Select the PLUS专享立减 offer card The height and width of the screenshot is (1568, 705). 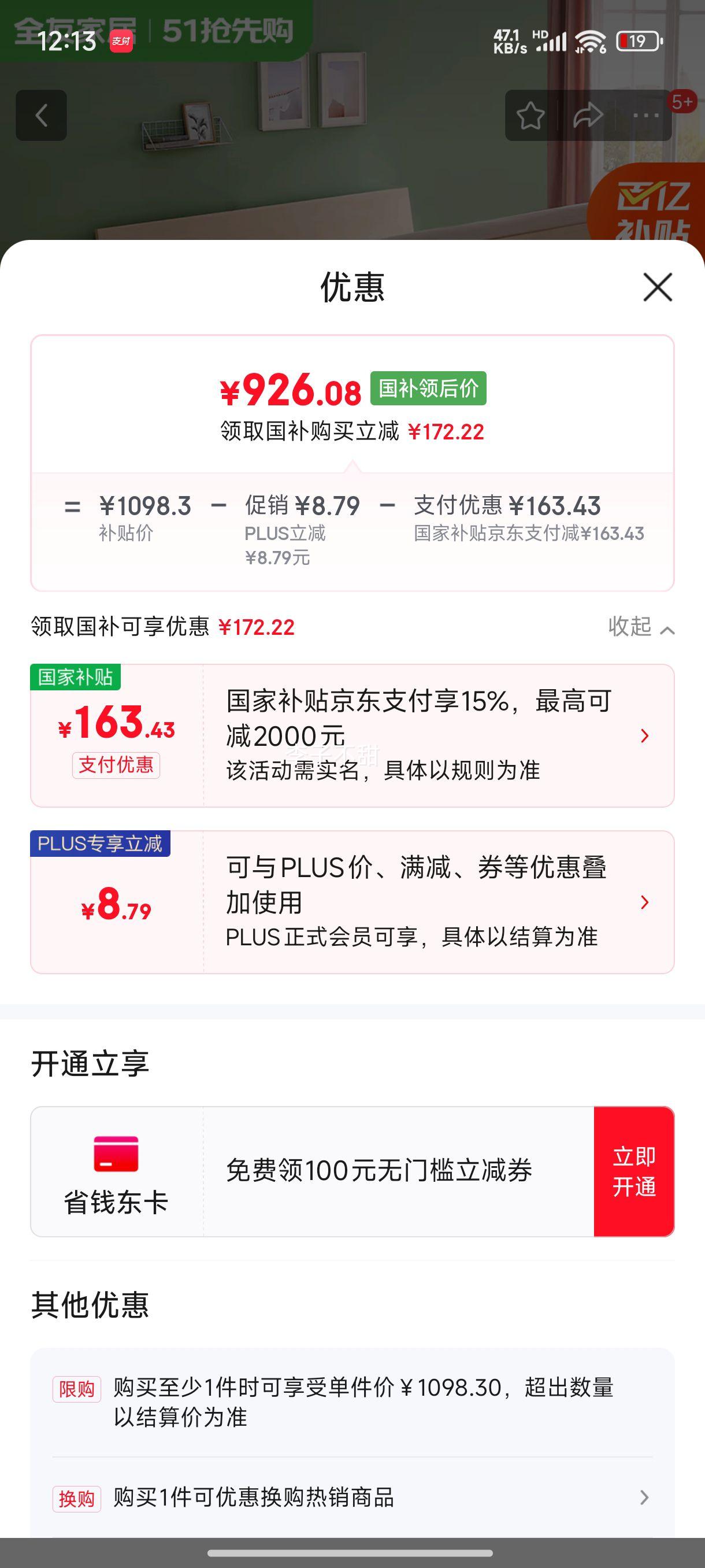point(352,904)
